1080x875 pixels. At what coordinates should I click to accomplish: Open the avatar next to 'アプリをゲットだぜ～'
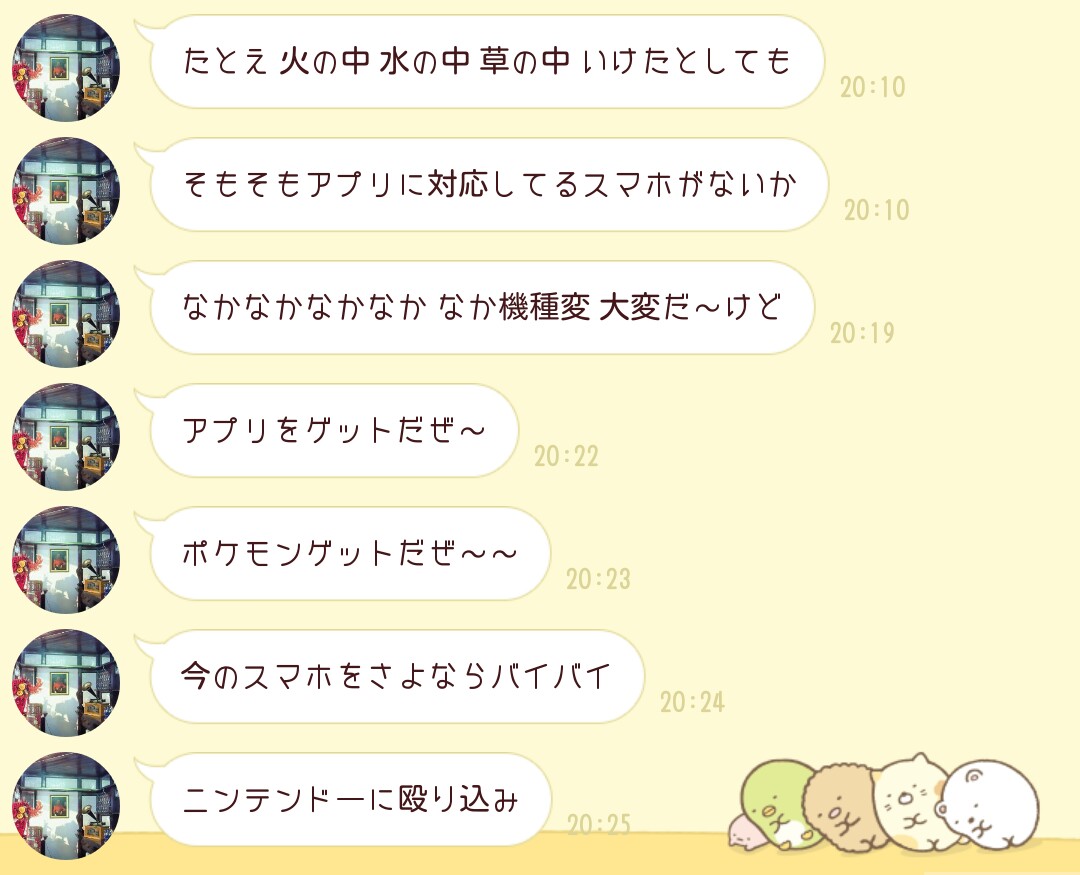[66, 437]
